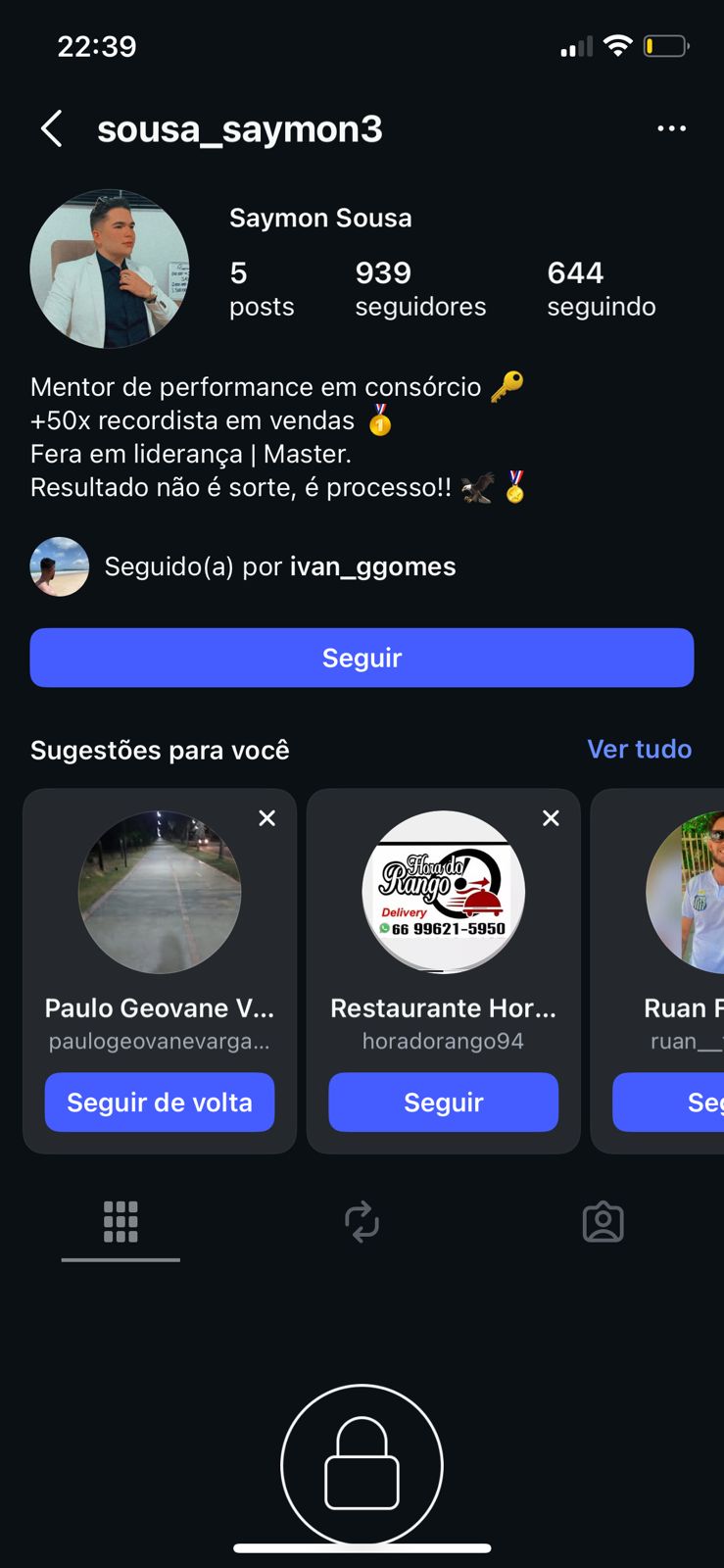Open Restaurante Hora do Rango profile card
The width and height of the screenshot is (724, 1568).
pos(443,892)
